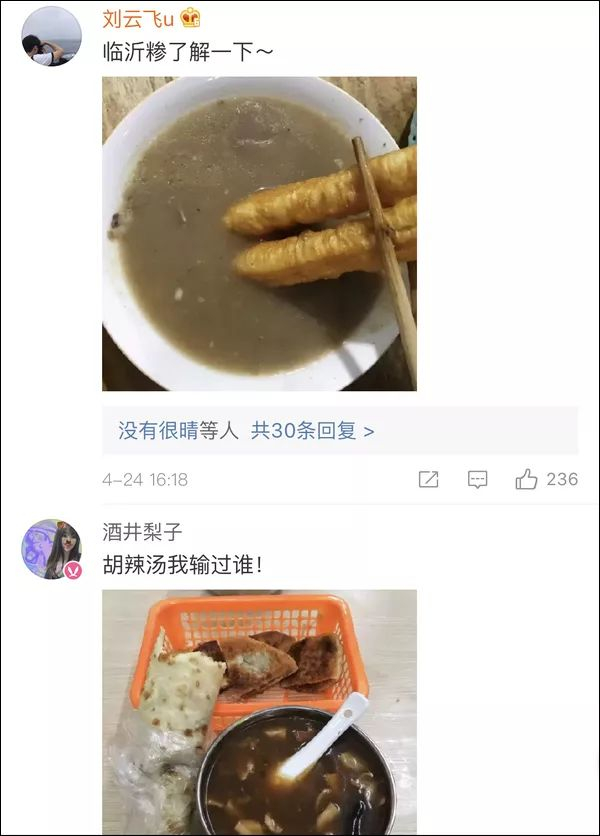Image resolution: width=600 pixels, height=836 pixels.
Task: Open 刘云飞u's username link
Action: [x=141, y=18]
